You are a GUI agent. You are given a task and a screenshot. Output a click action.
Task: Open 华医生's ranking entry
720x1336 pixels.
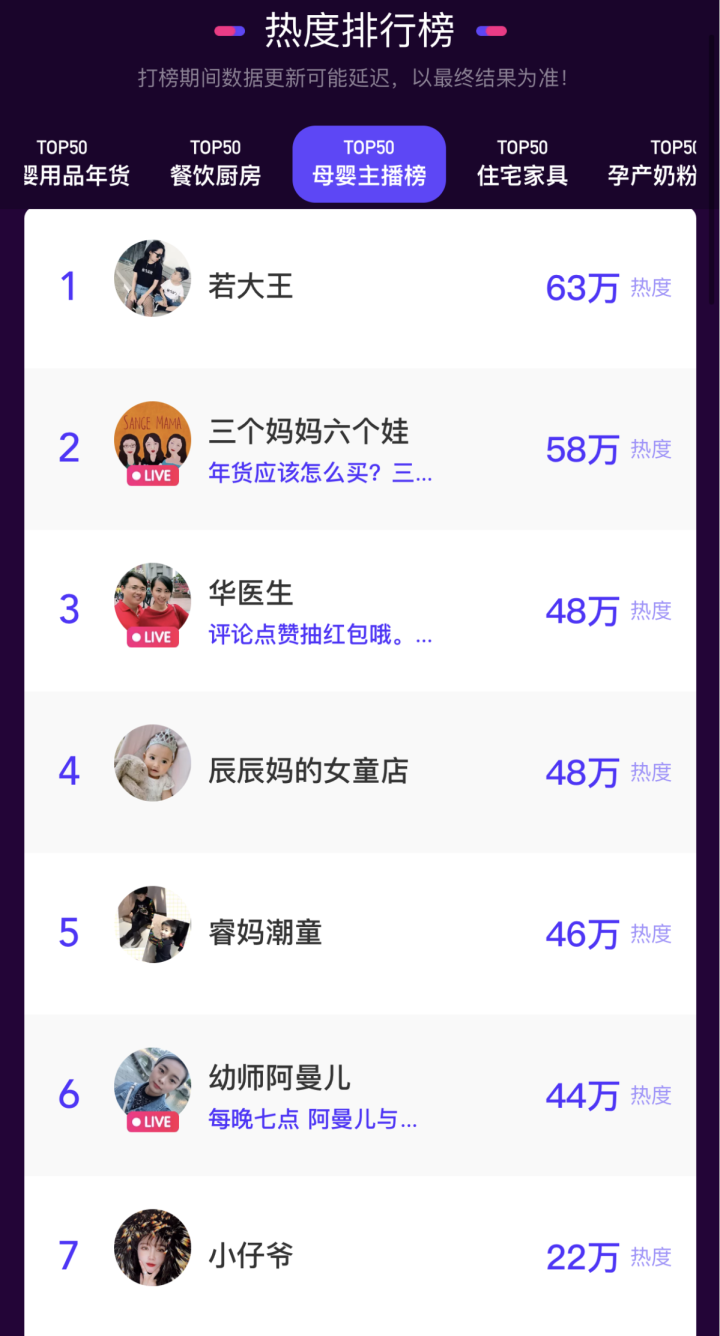[x=360, y=610]
